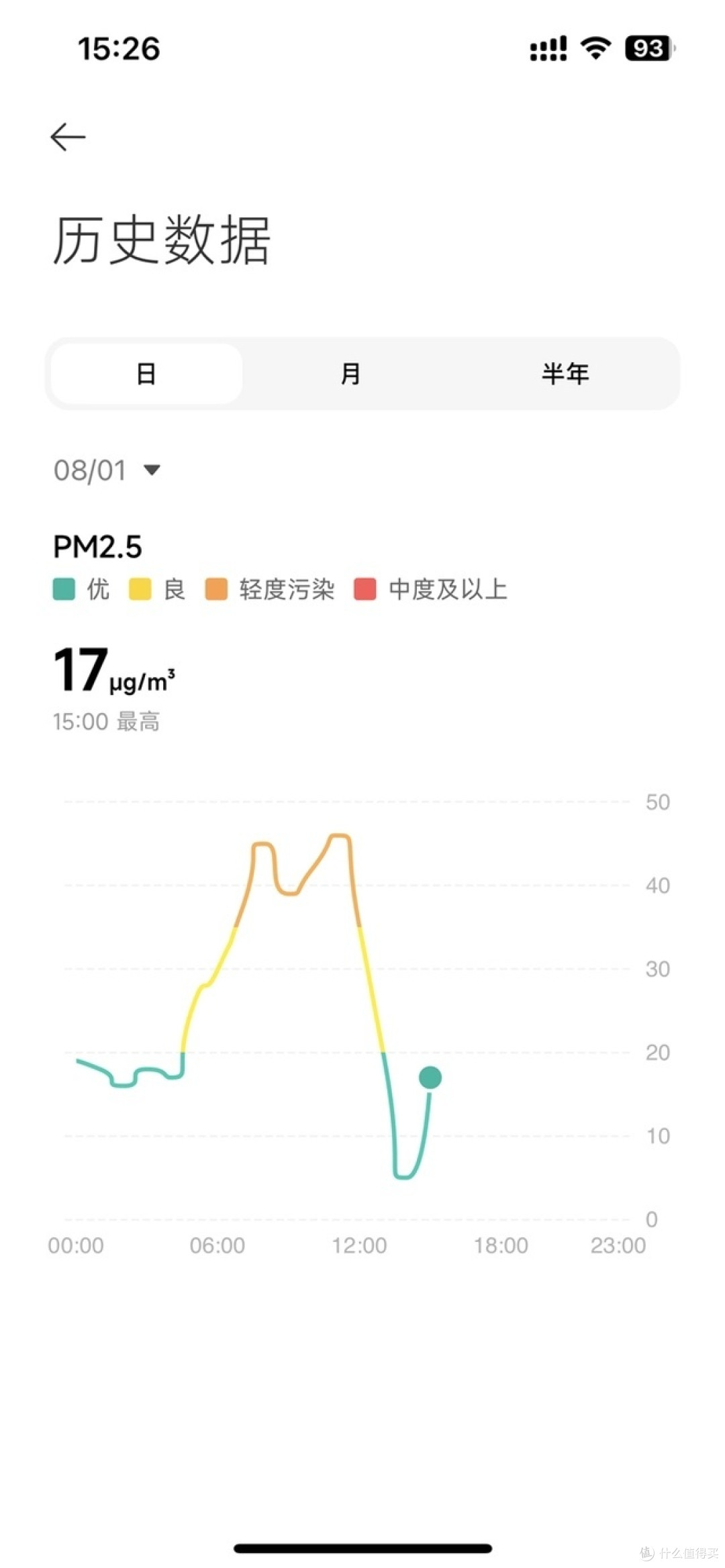Switch to the 半年 half-year tab
The width and height of the screenshot is (725, 1568).
pos(565,374)
